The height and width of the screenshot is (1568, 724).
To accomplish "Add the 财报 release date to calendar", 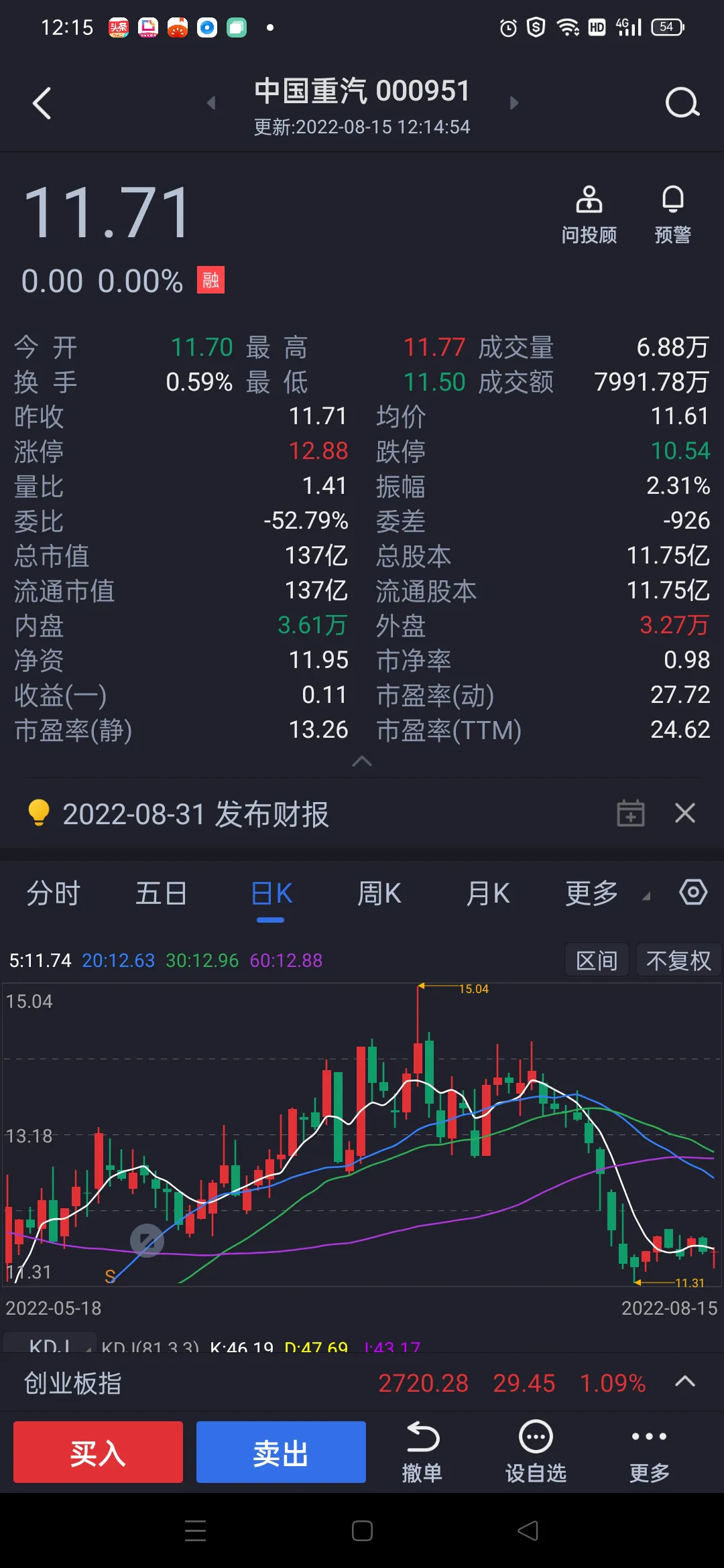I will (x=630, y=813).
